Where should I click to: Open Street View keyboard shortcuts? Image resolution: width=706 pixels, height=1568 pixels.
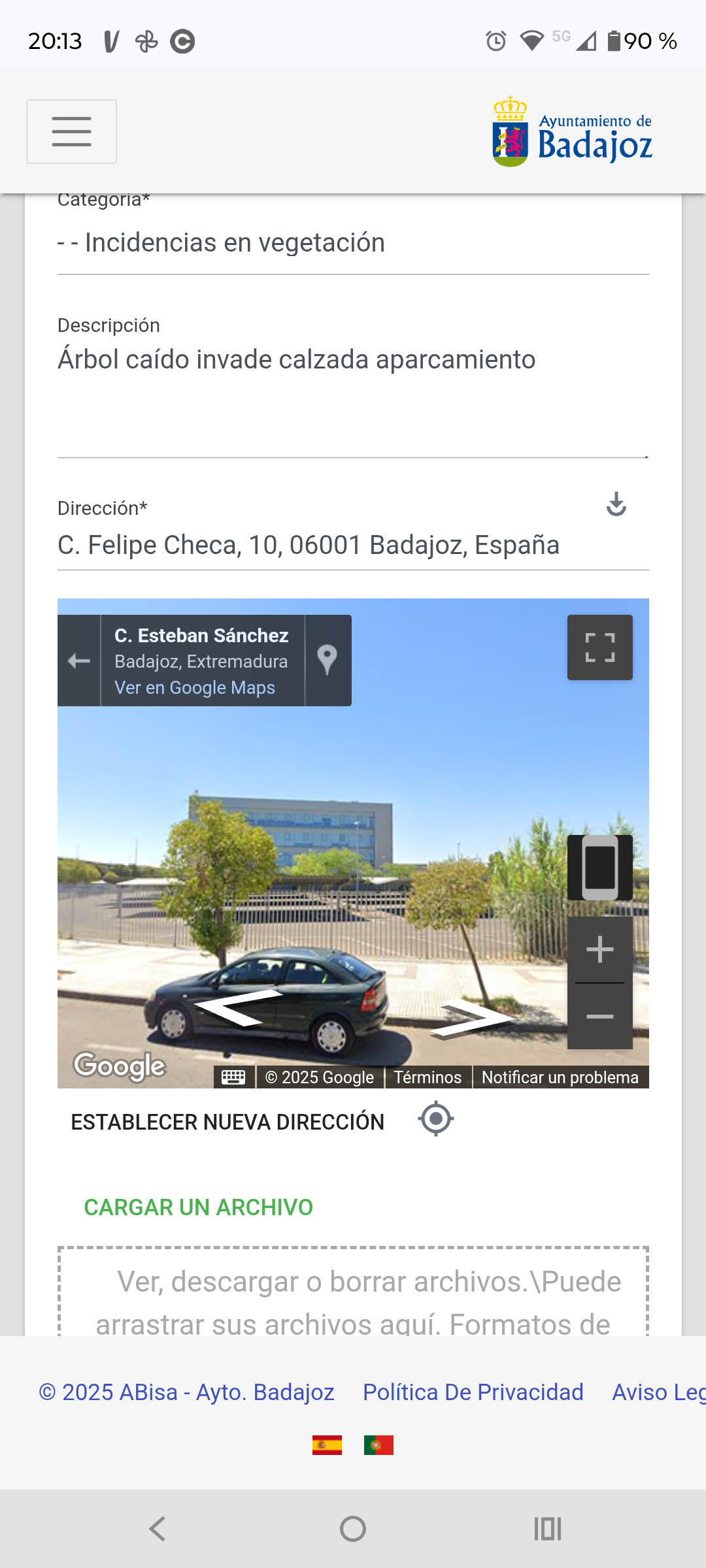[233, 1077]
